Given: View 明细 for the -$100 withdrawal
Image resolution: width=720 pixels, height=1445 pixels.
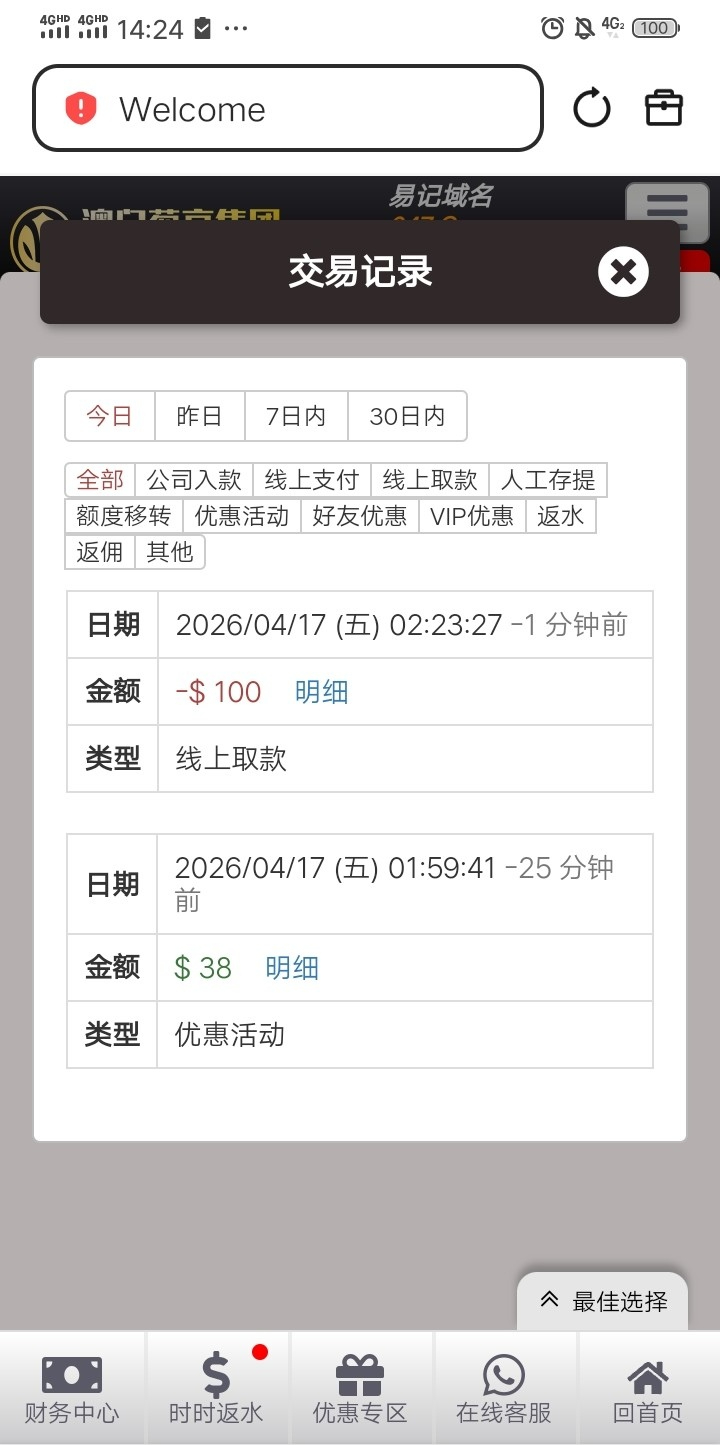Looking at the screenshot, I should coord(322,692).
